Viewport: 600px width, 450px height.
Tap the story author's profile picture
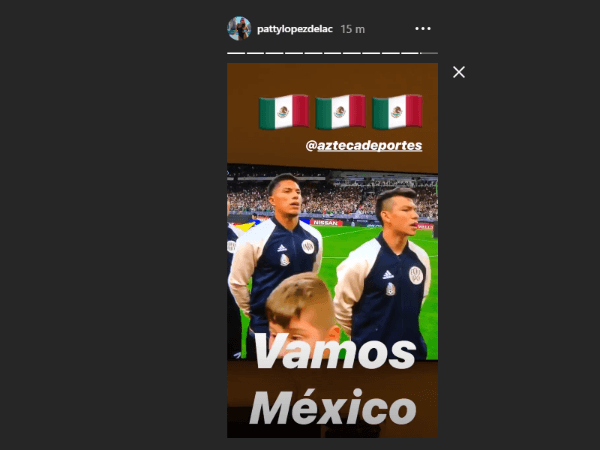coord(238,28)
